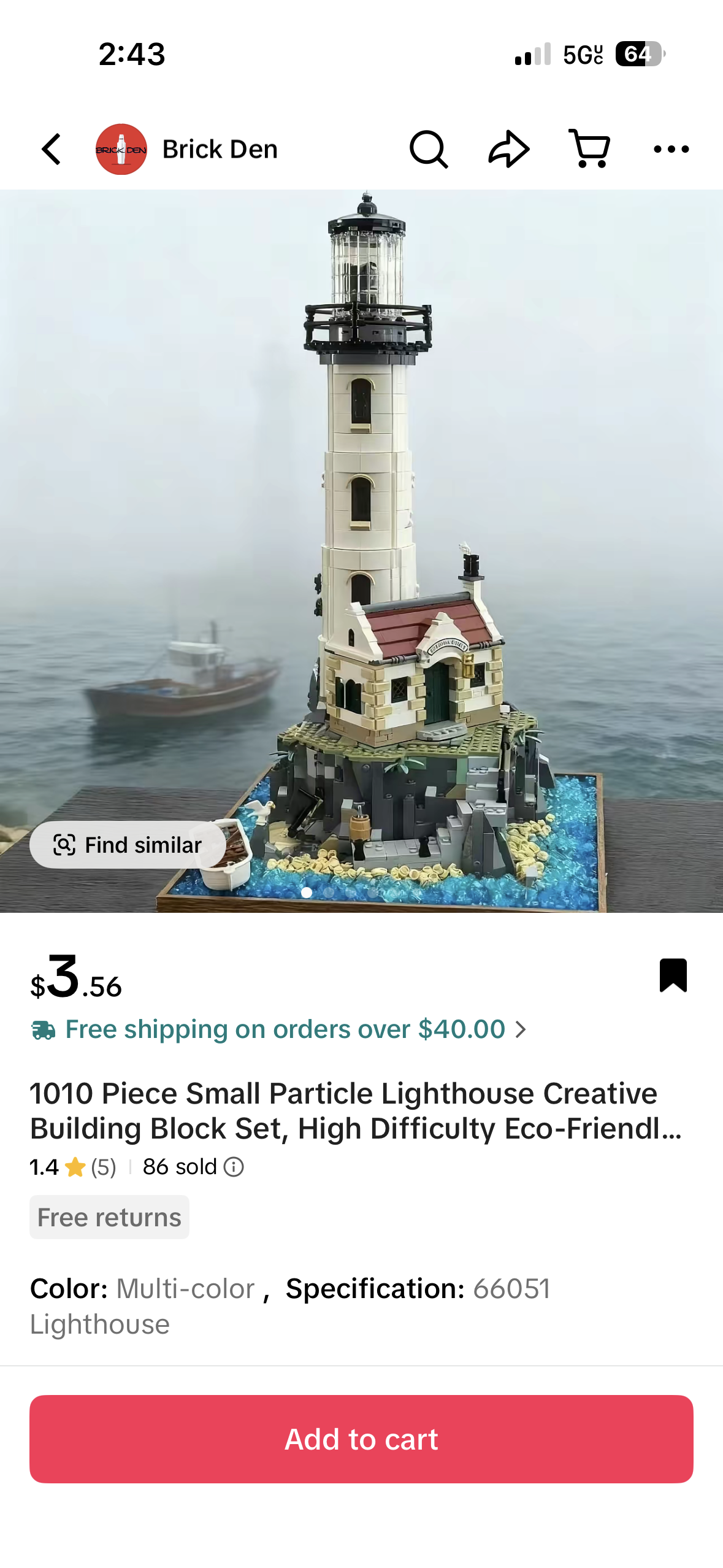
Task: Tap Find similar on the product image
Action: tap(128, 845)
